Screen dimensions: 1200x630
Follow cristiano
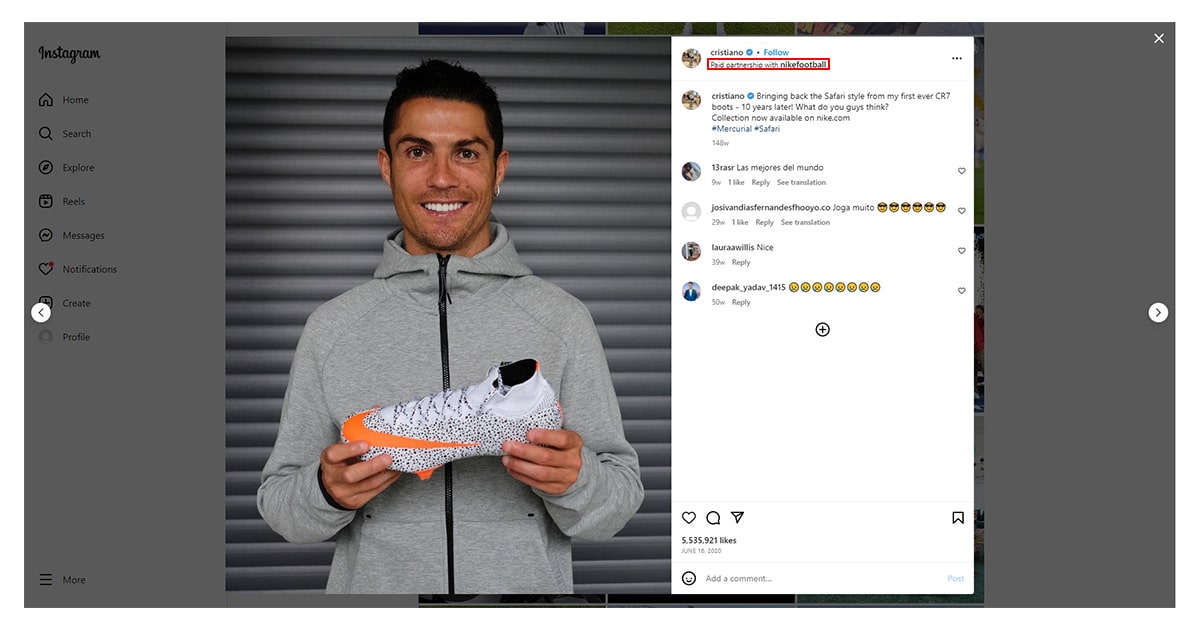776,52
